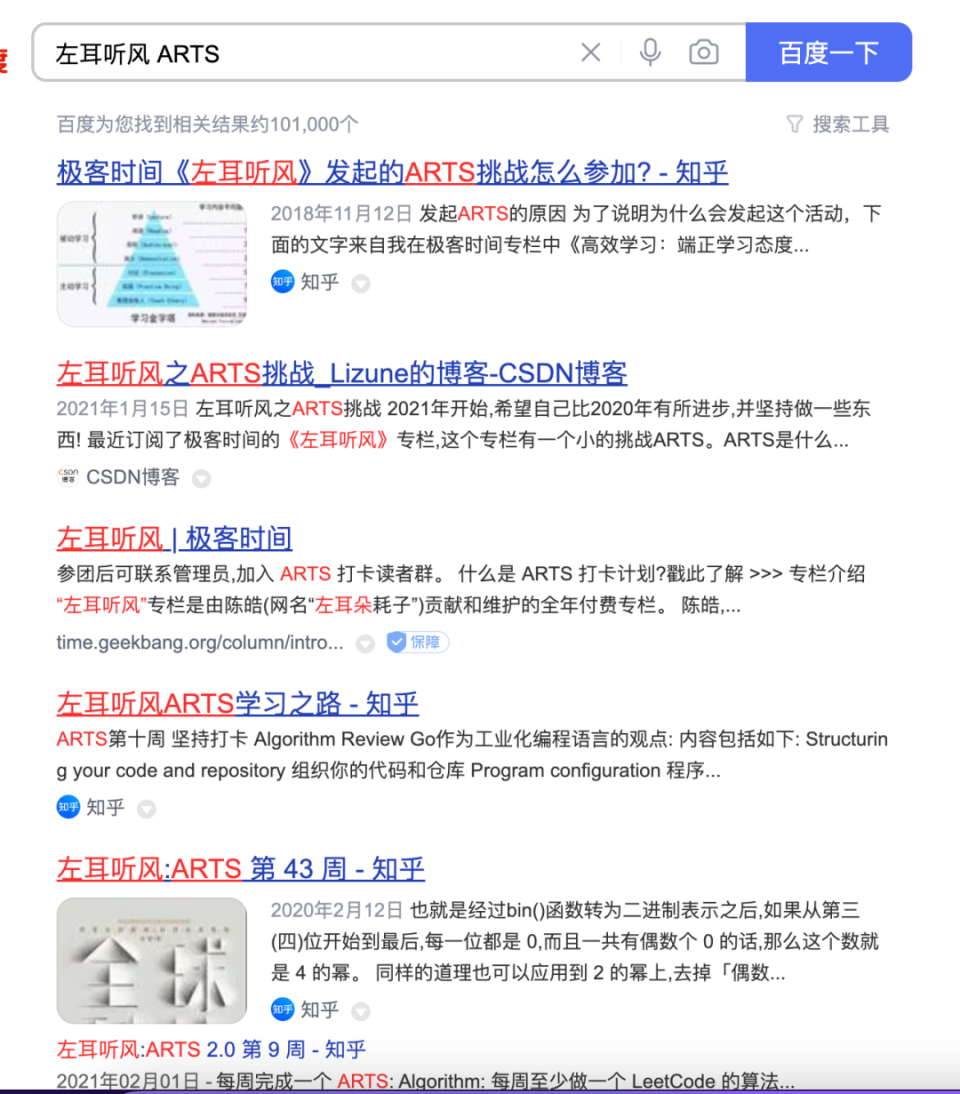The width and height of the screenshot is (960, 1094).
Task: Expand the arrow next to the first 知乎 label
Action: [x=360, y=283]
